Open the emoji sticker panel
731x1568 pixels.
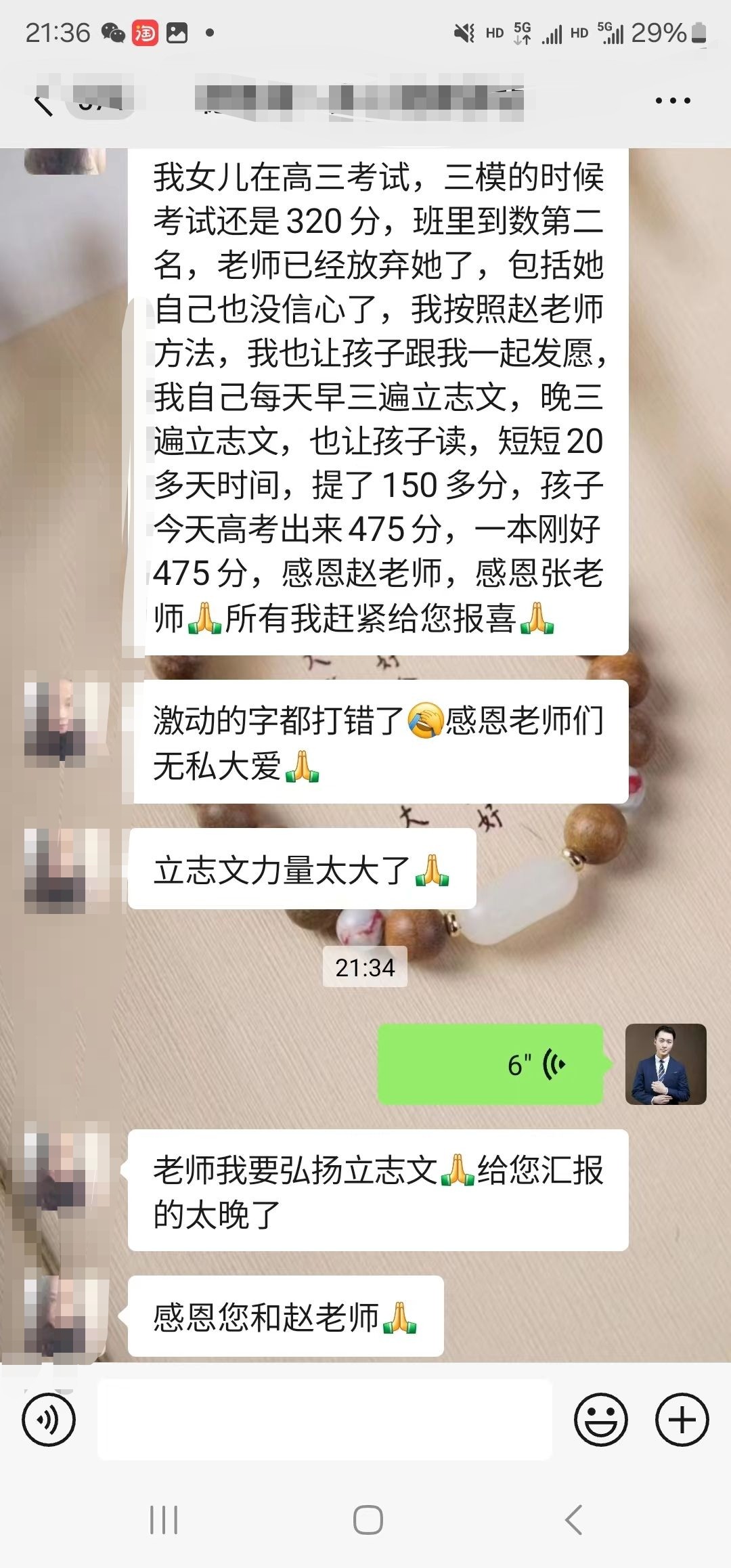click(600, 1420)
